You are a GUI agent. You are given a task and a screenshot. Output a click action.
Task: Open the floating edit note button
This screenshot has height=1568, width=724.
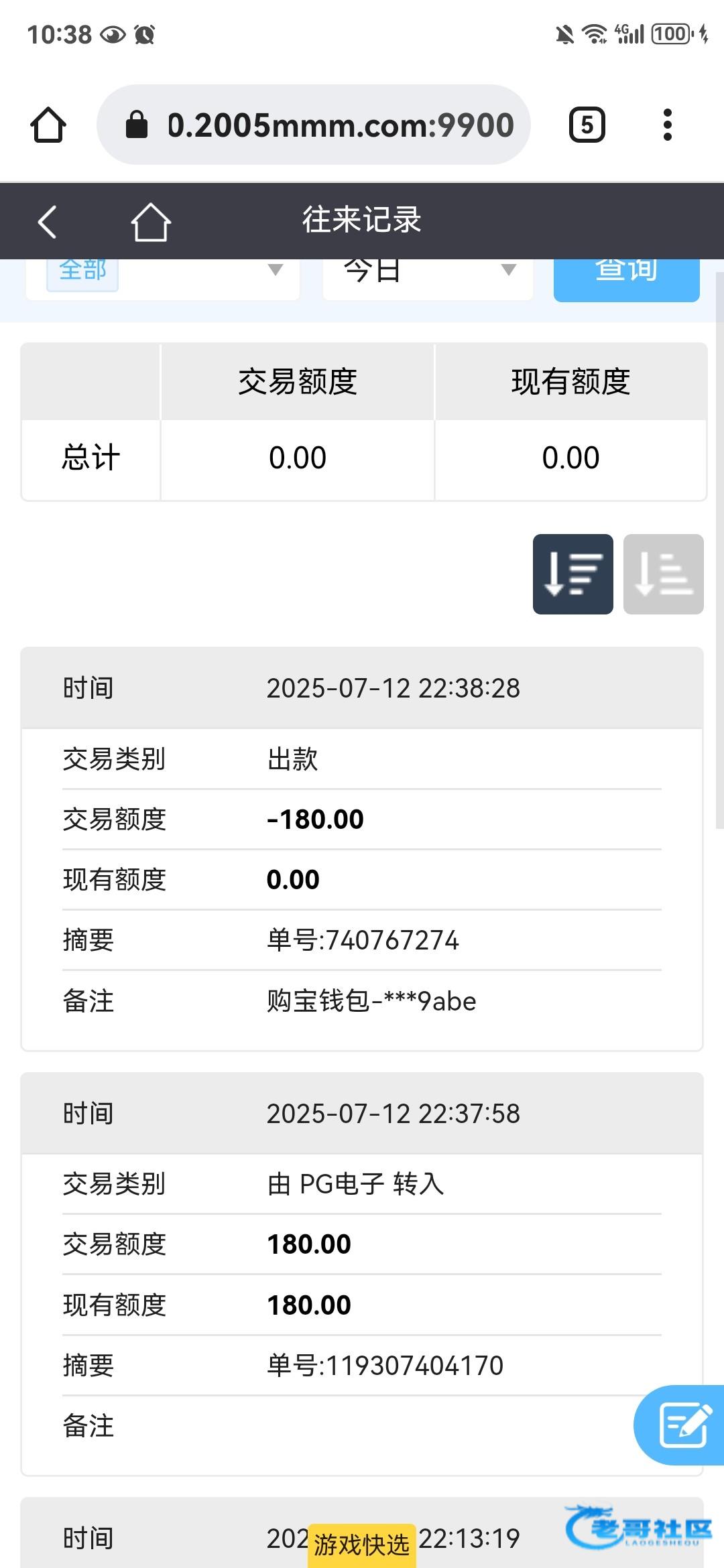pyautogui.click(x=681, y=1425)
